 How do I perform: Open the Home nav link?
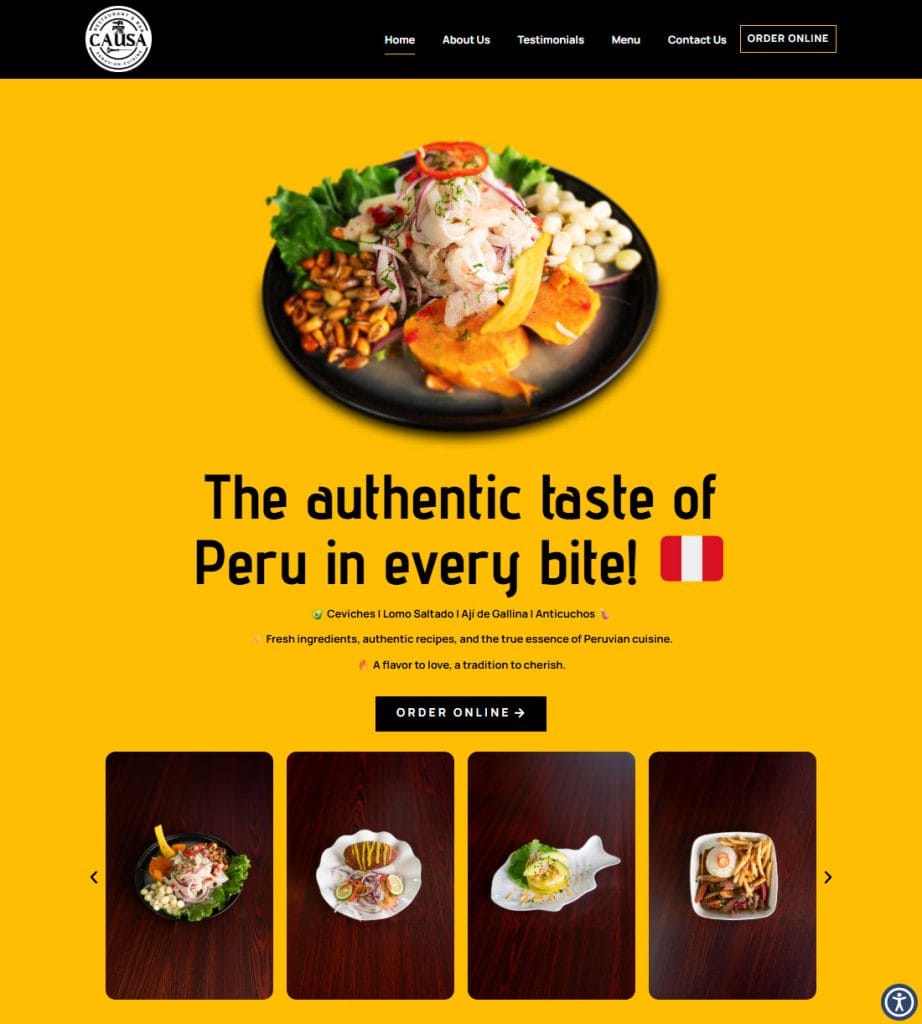coord(399,40)
